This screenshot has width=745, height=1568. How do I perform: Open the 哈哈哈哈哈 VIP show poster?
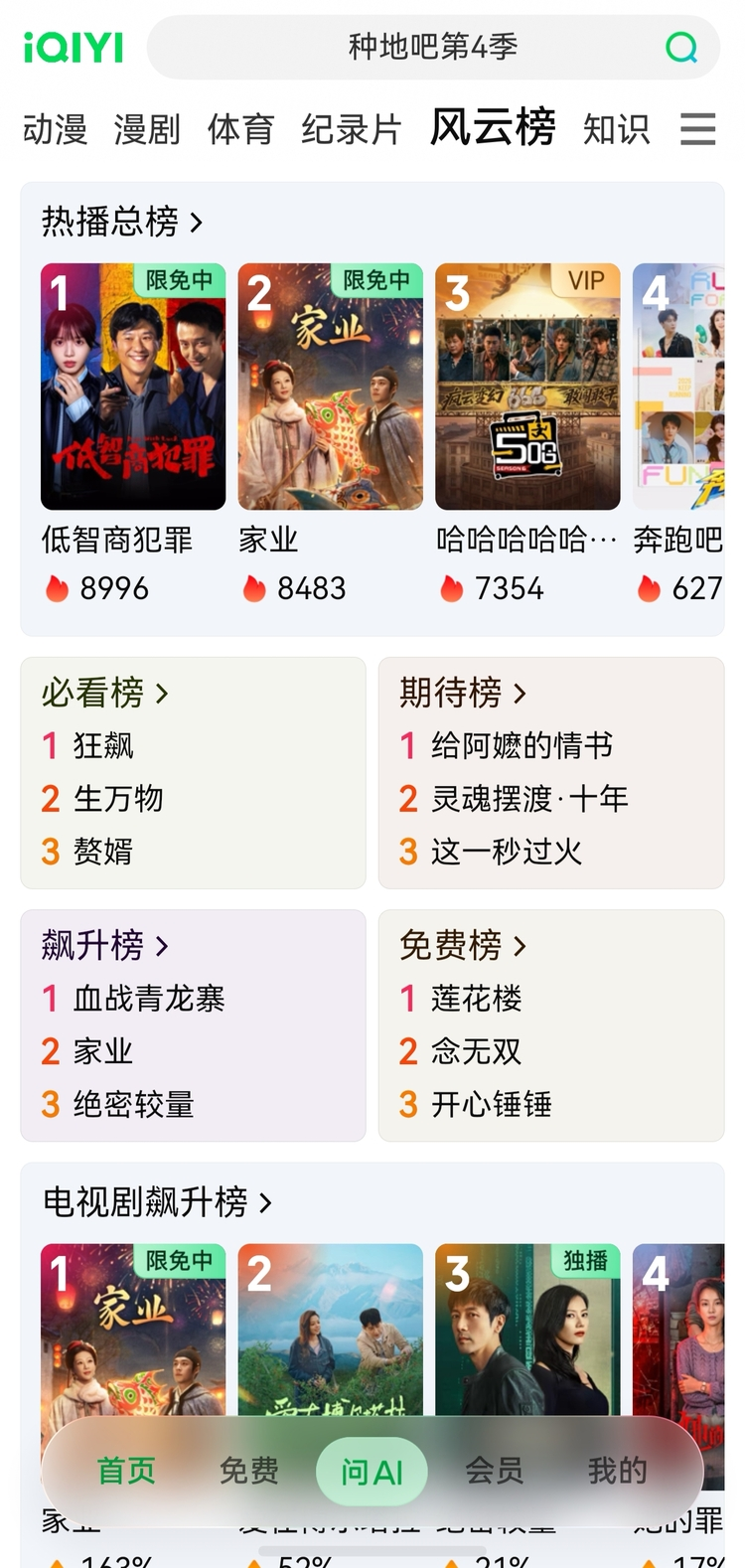point(527,387)
